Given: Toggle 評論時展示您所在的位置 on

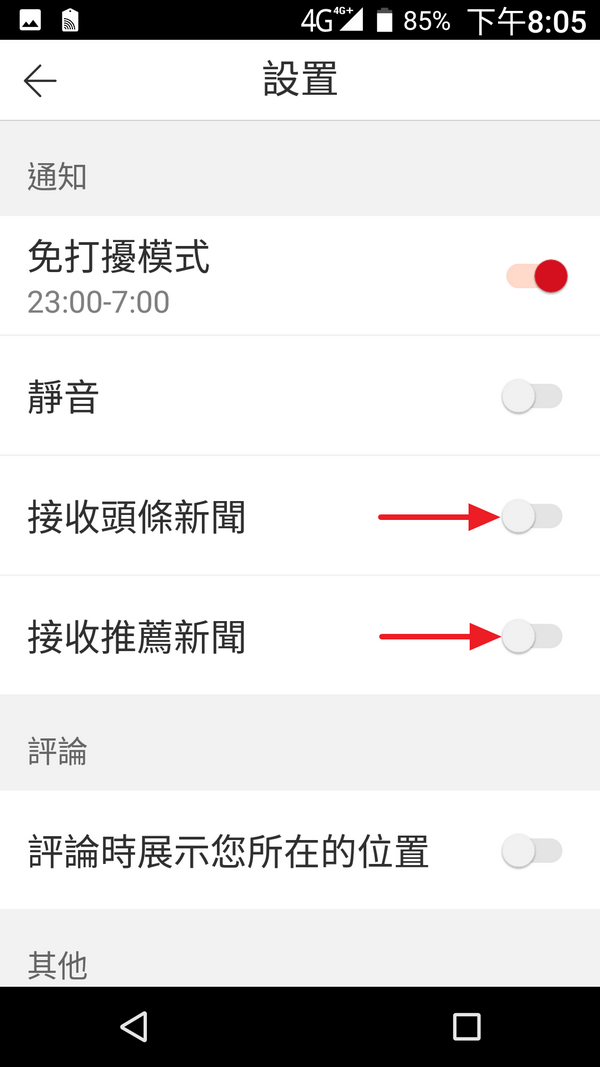Looking at the screenshot, I should [531, 851].
